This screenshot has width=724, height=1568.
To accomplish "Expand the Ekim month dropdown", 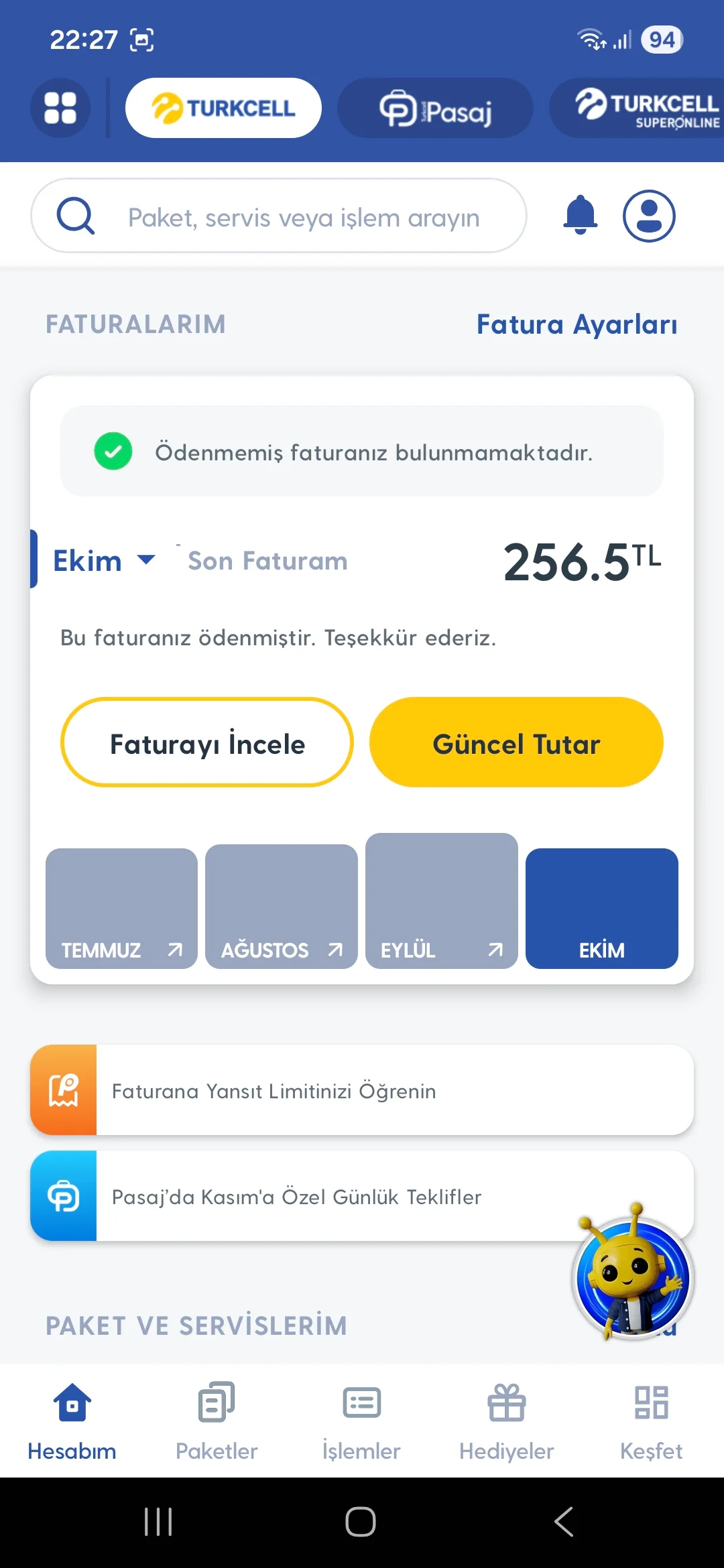I will coord(104,561).
